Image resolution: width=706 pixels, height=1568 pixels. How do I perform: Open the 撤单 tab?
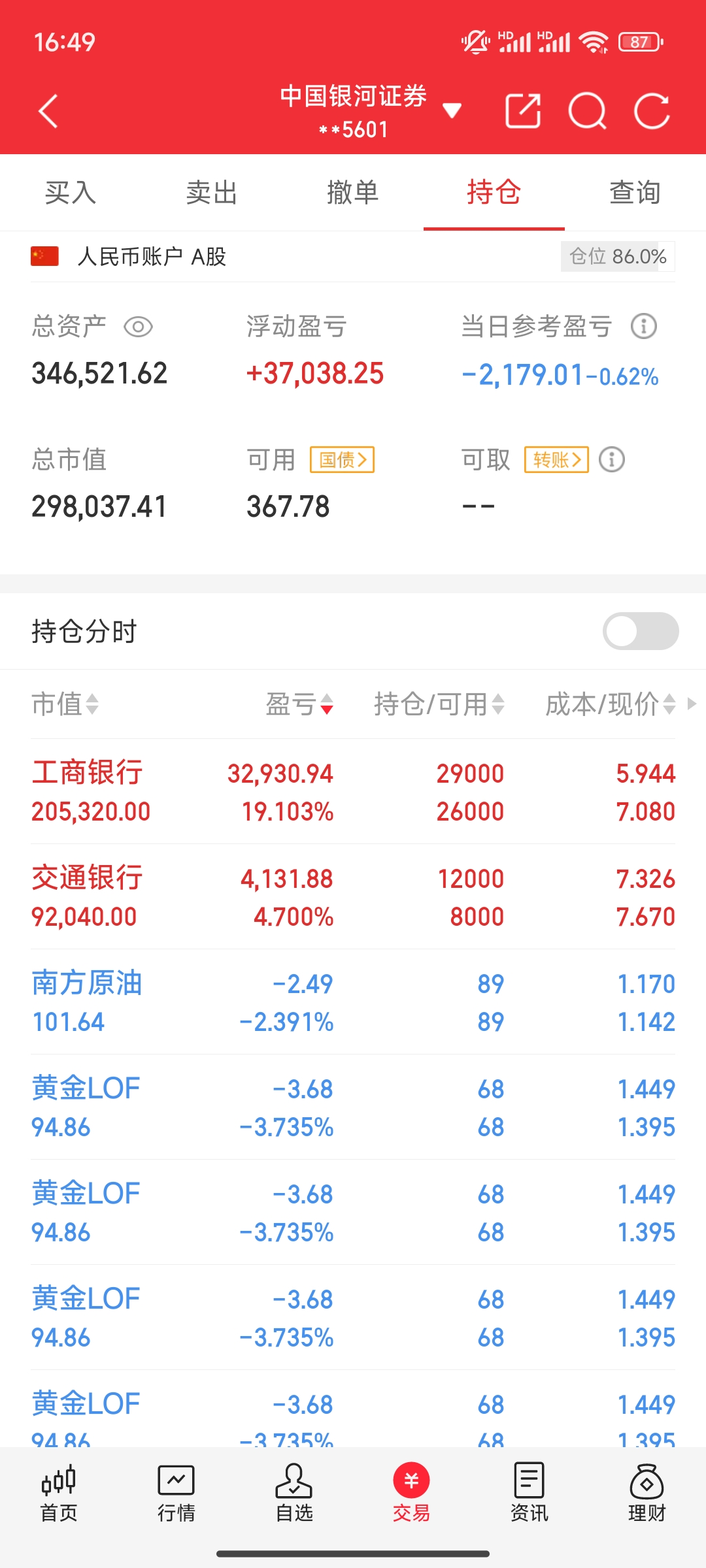[x=353, y=193]
